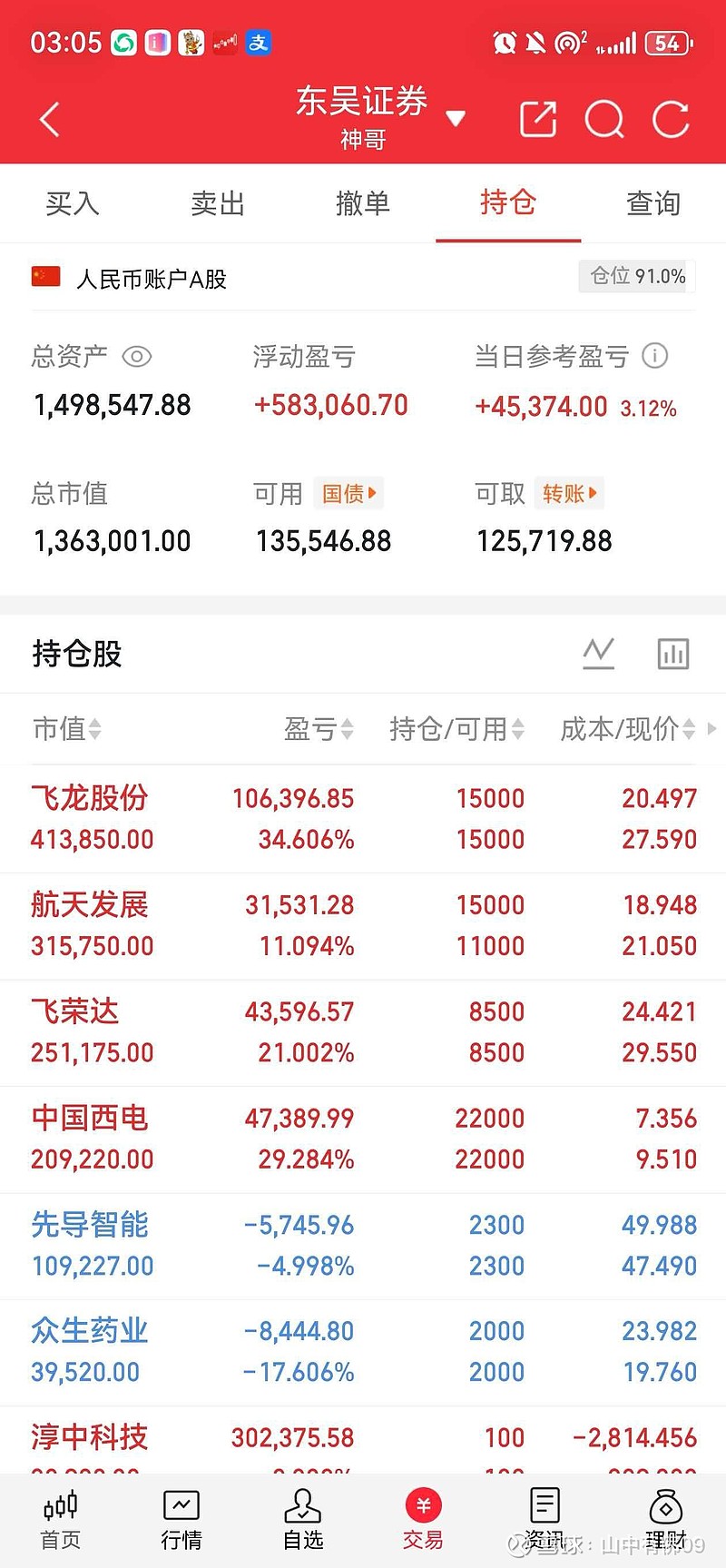726x1568 pixels.
Task: Tap 转账 transfer link beside 可取
Action: click(x=569, y=493)
